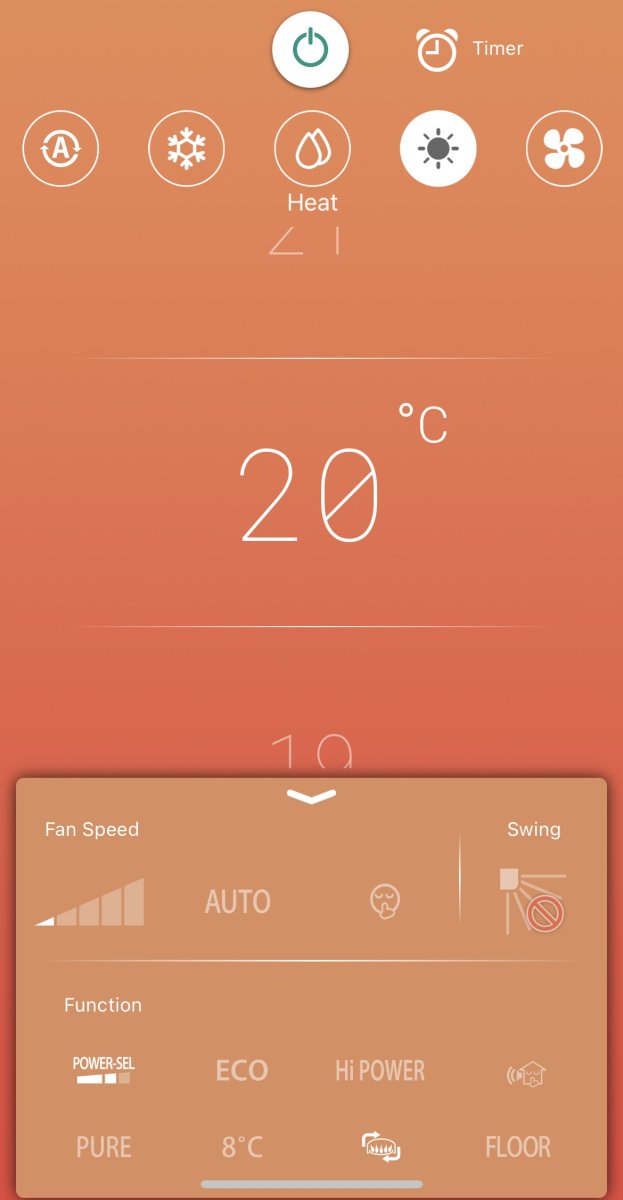Activate FLOOR function
The width and height of the screenshot is (623, 1200).
coord(518,1147)
